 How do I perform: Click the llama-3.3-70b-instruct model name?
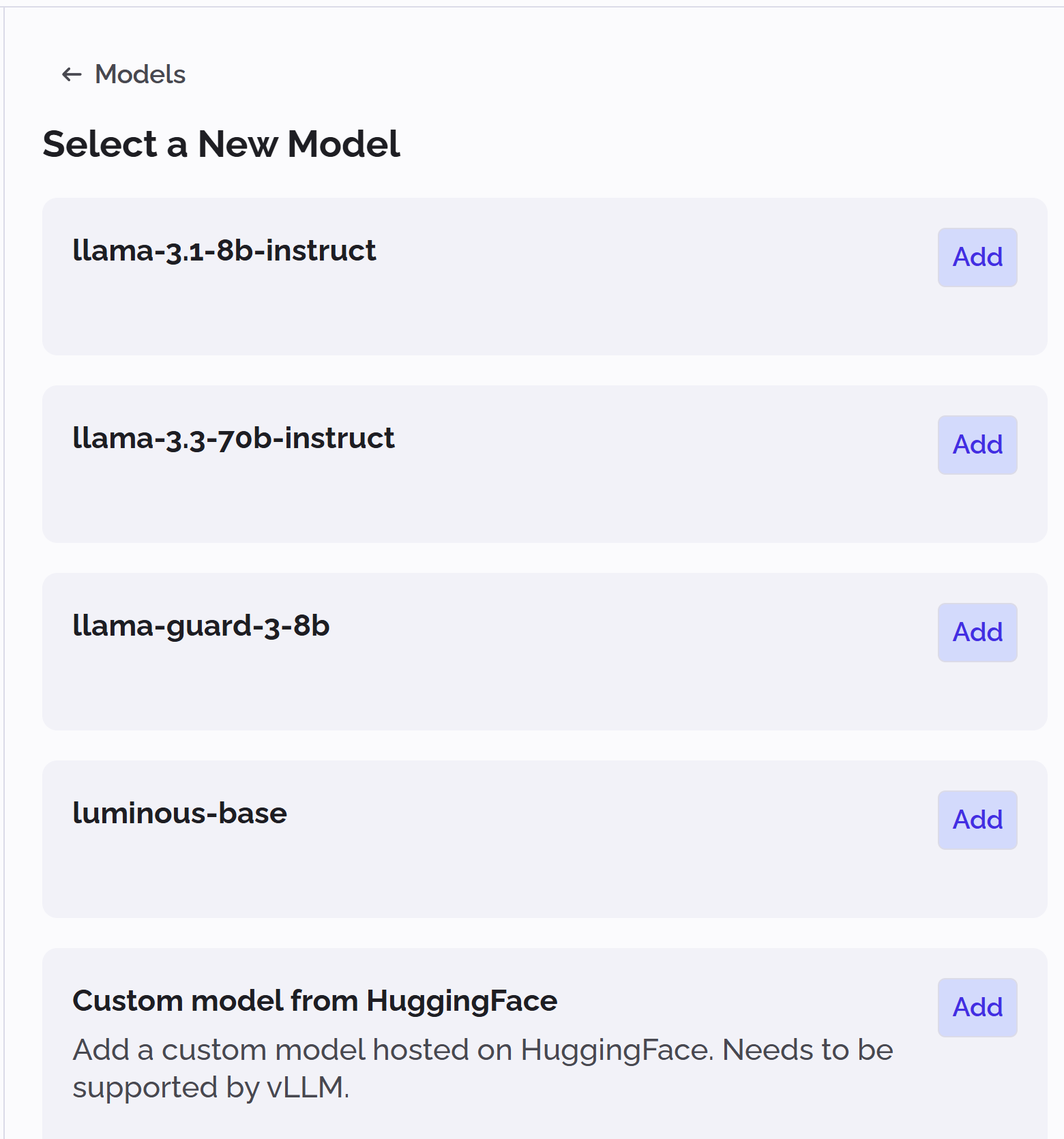point(233,439)
